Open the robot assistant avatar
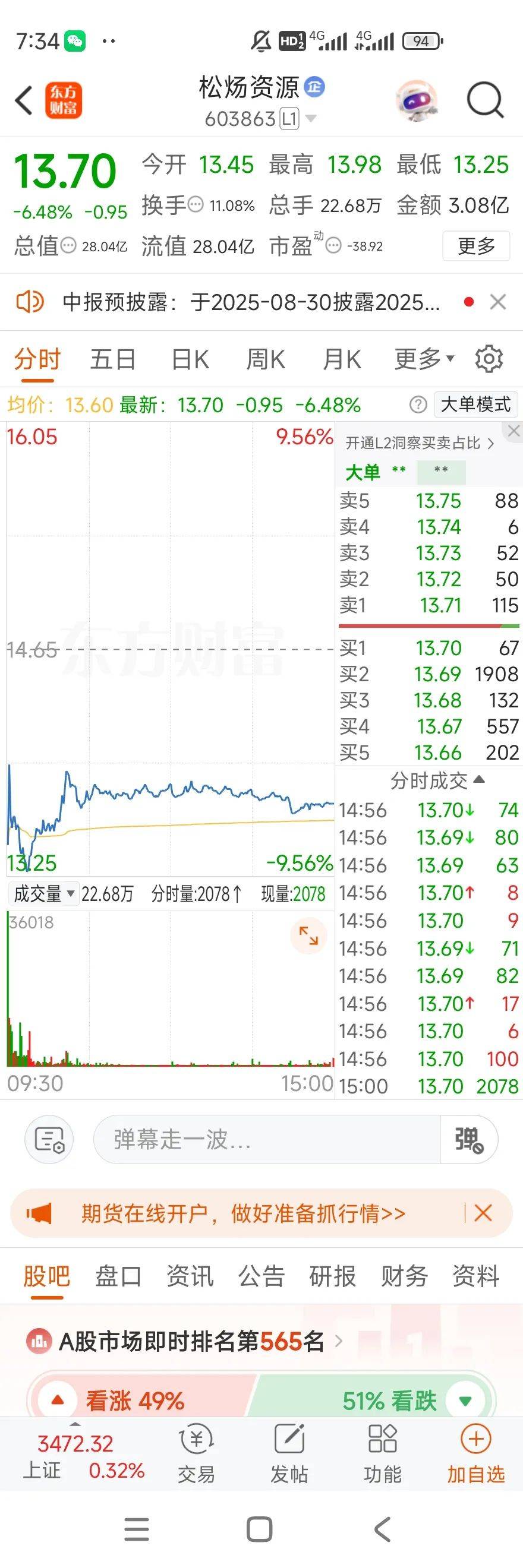This screenshot has height=1568, width=523. pyautogui.click(x=417, y=100)
